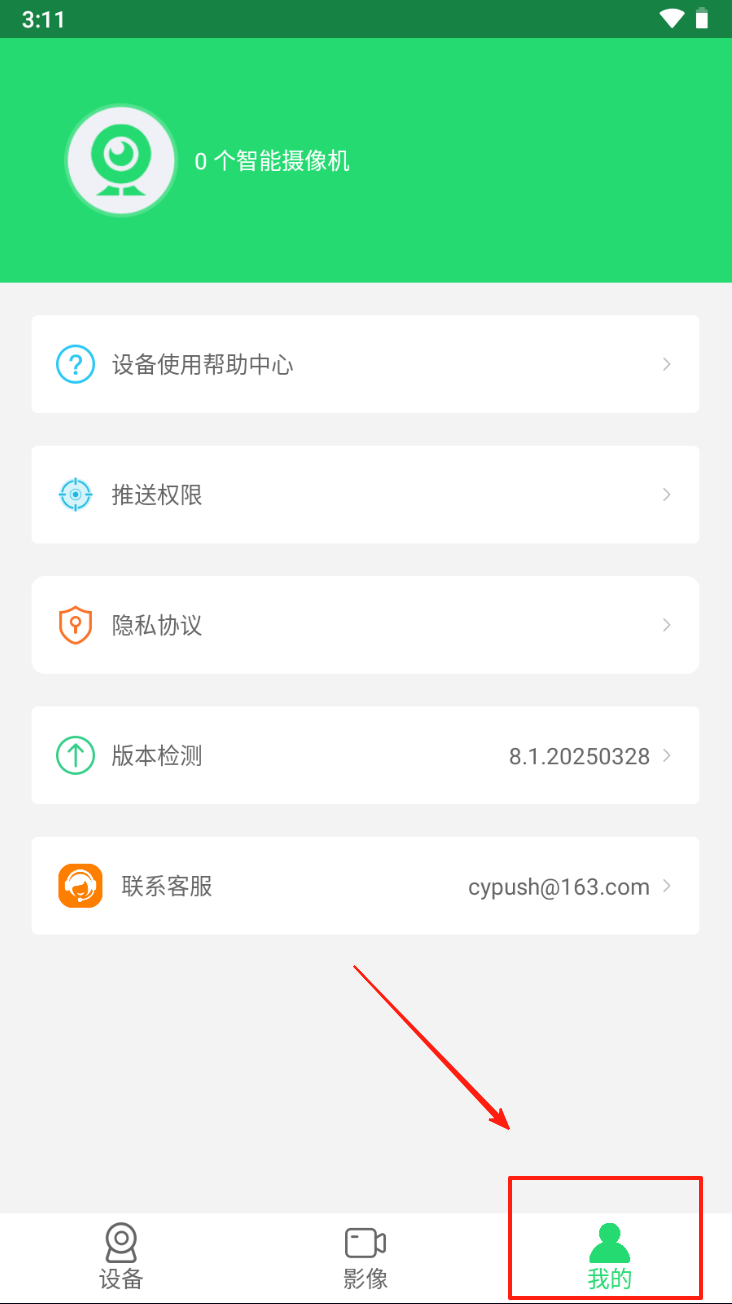Open the 联系客服 contact support row
Image resolution: width=732 pixels, height=1304 pixels.
point(365,886)
